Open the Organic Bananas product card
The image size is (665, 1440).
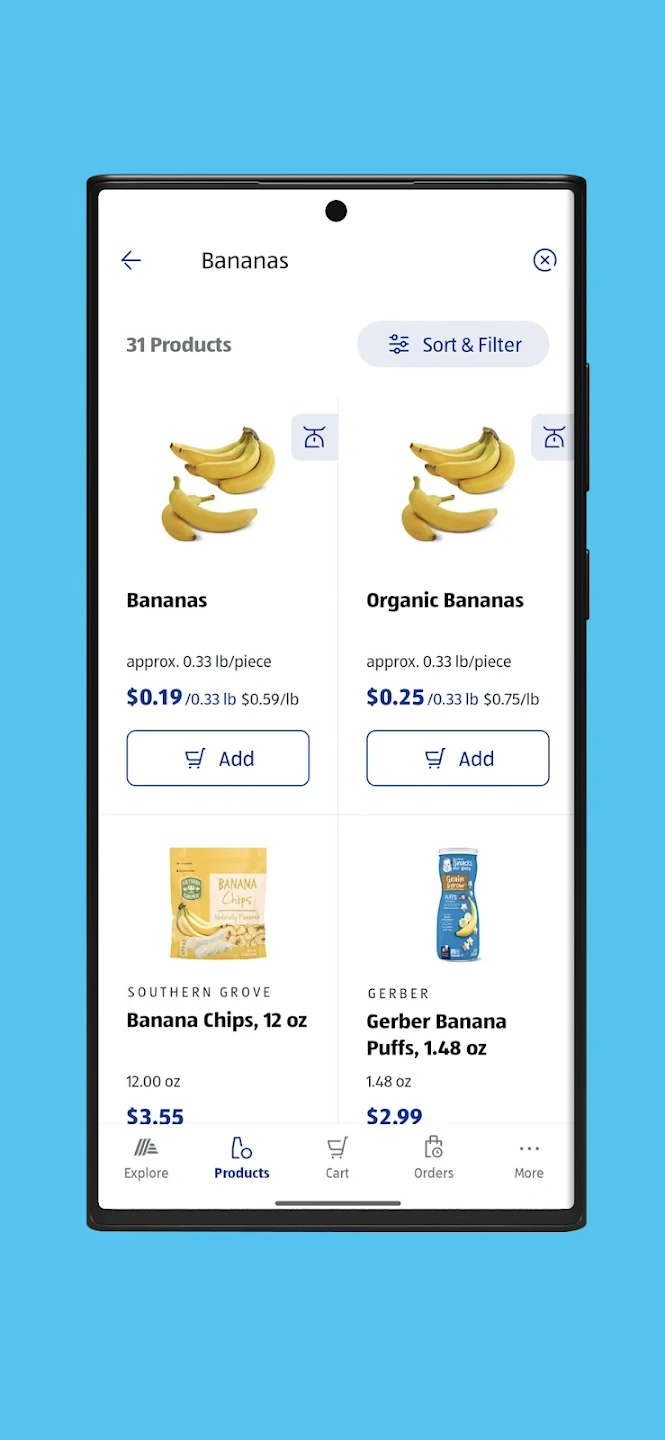(x=444, y=600)
